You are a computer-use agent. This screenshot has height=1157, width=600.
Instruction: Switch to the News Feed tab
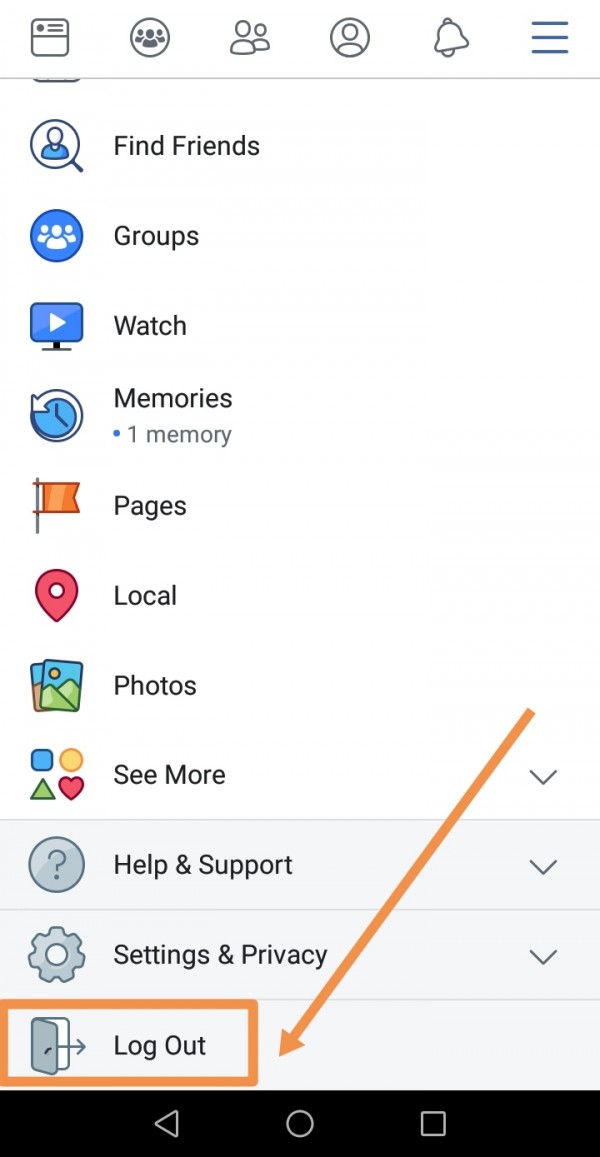(x=50, y=38)
